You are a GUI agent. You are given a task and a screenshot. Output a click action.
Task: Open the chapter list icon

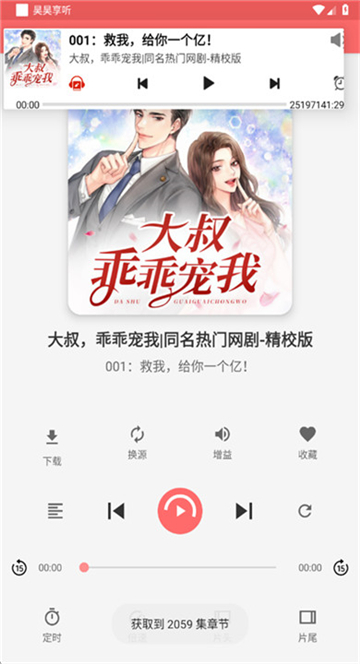pos(55,511)
